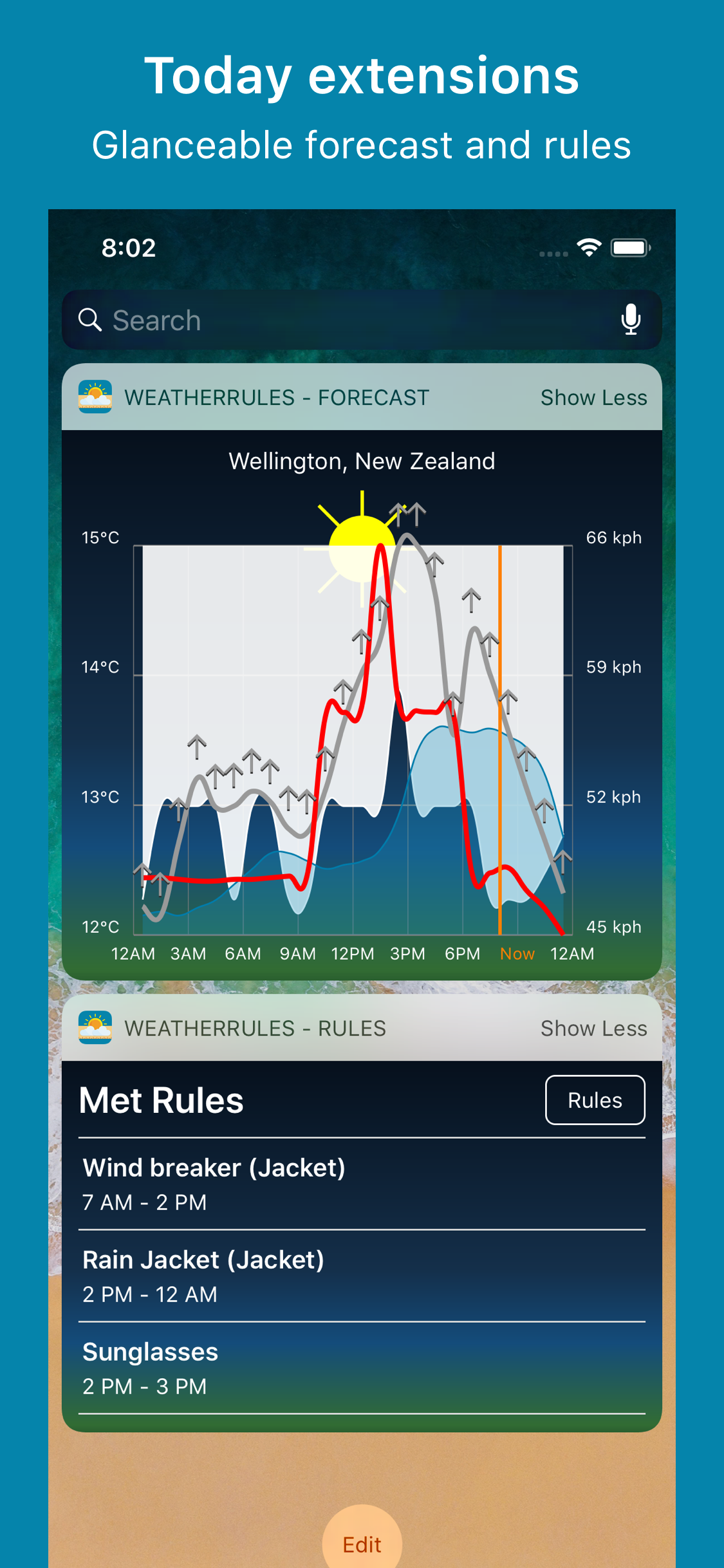Activate the microphone dictation icon
This screenshot has width=724, height=1568.
pos(631,320)
